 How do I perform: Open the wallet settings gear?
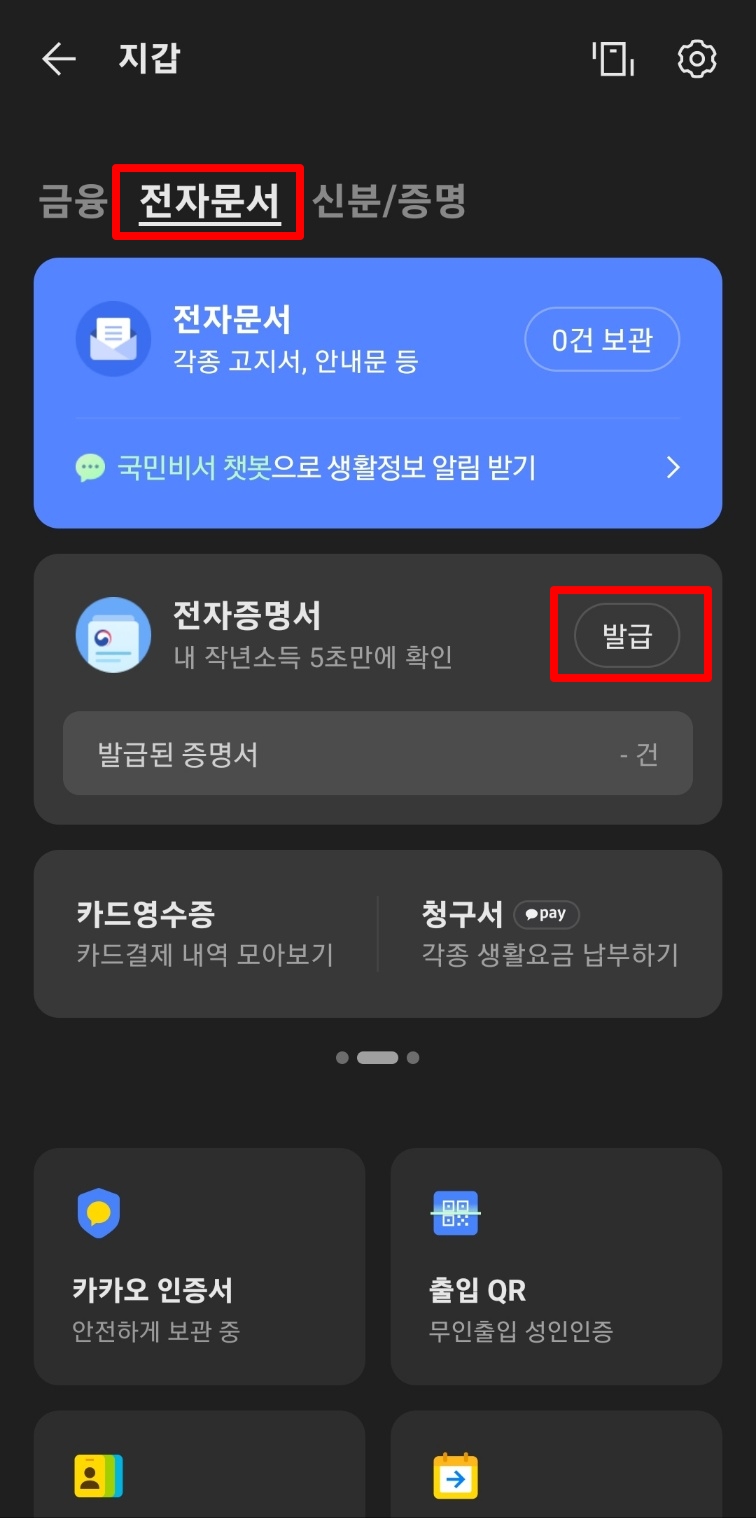click(696, 58)
